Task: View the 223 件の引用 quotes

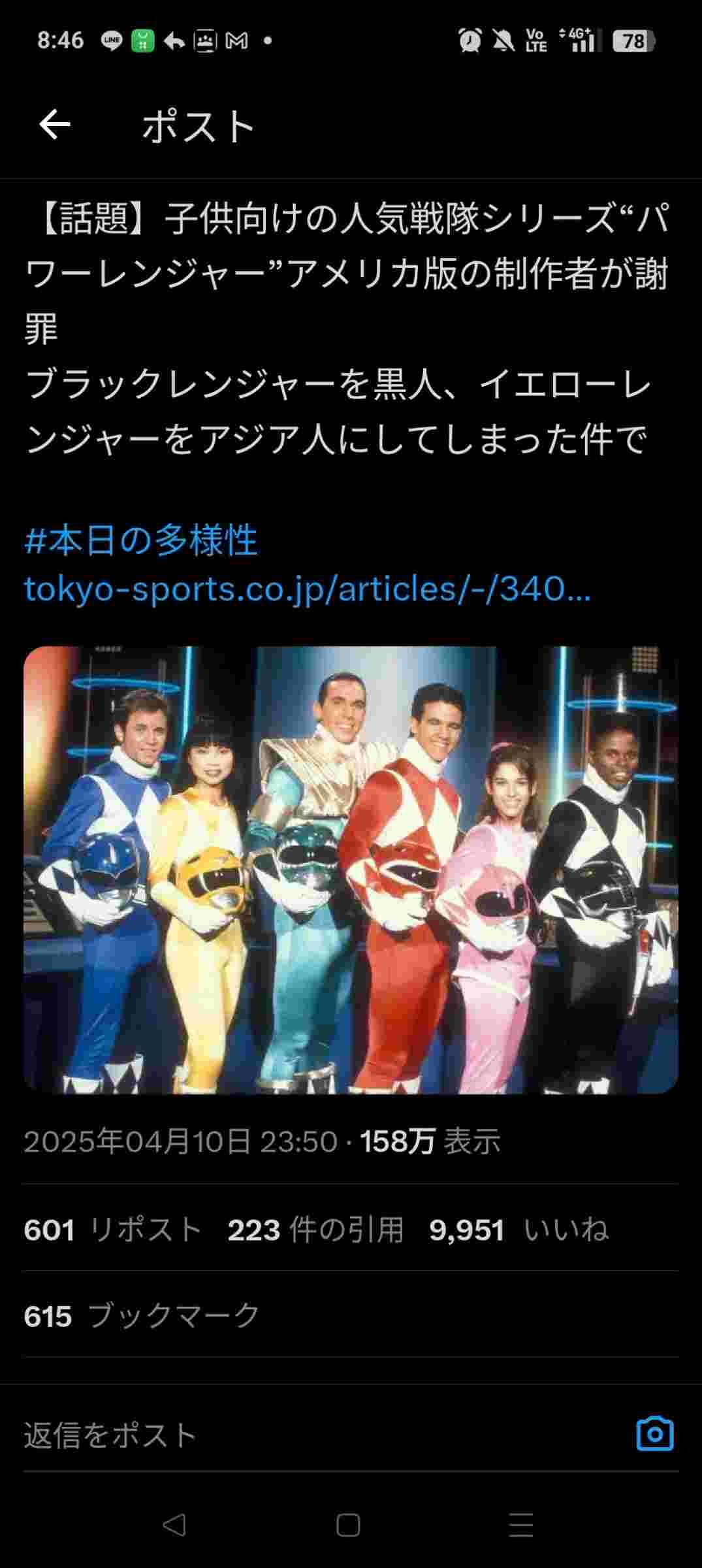Action: [x=315, y=1230]
